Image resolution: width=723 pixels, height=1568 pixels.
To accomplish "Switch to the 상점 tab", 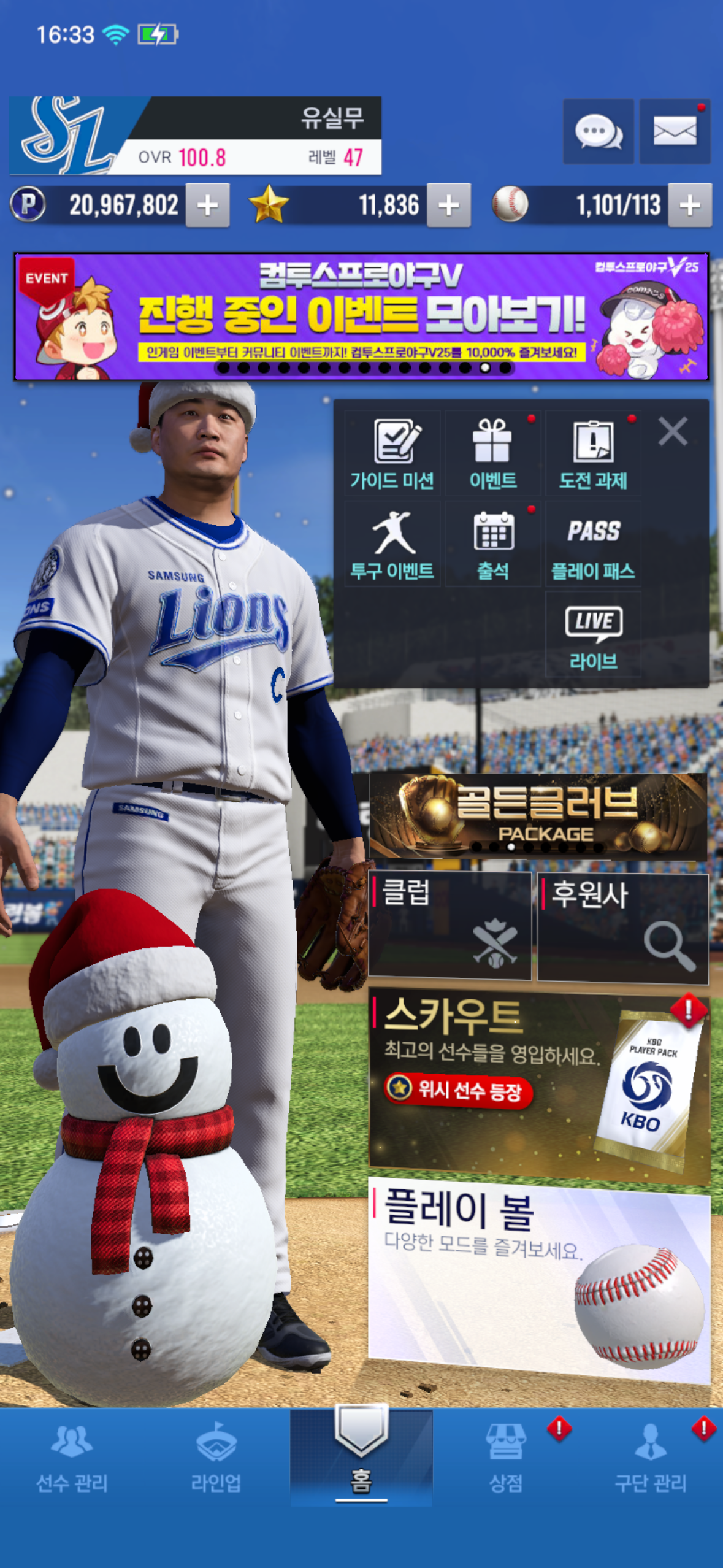I will click(x=505, y=1458).
